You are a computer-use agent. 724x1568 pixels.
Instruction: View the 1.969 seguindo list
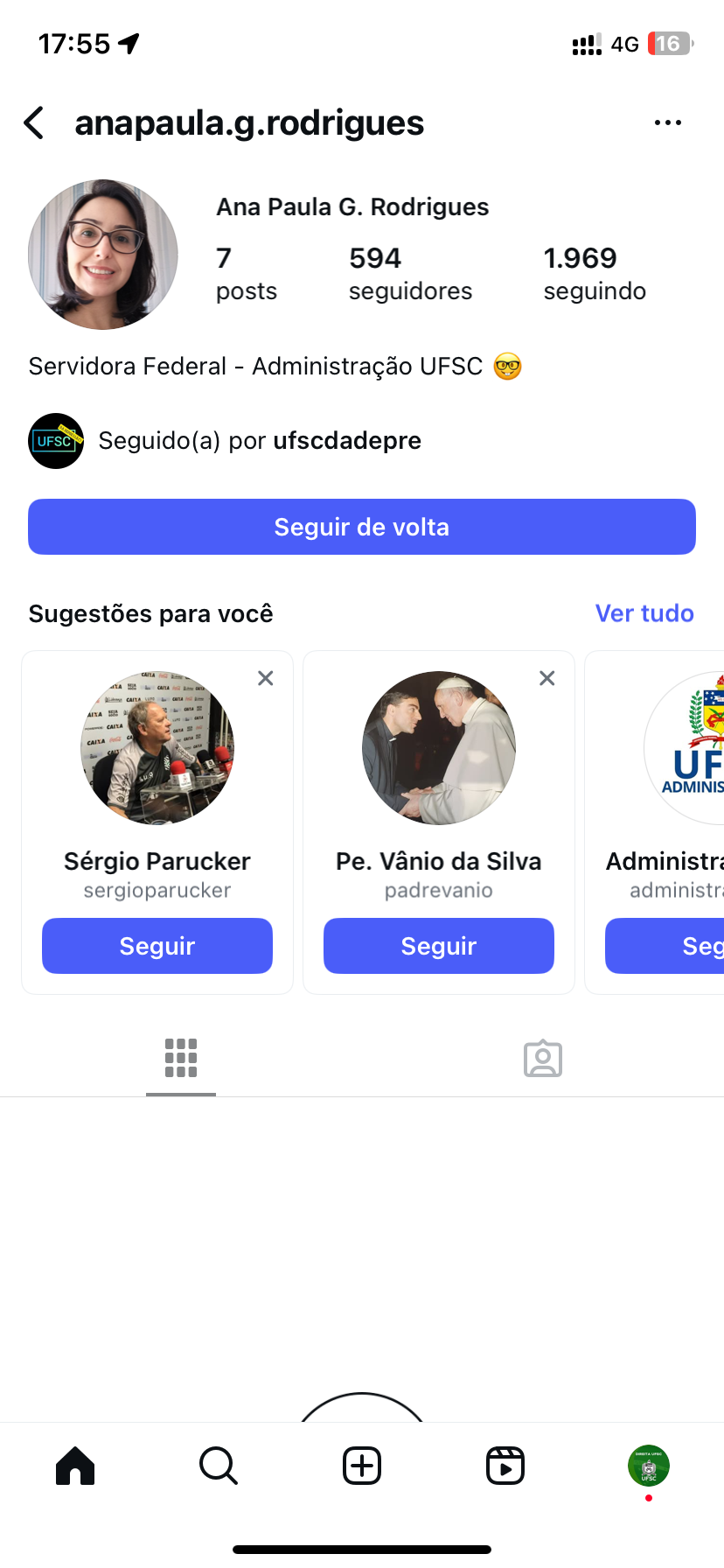(x=595, y=273)
